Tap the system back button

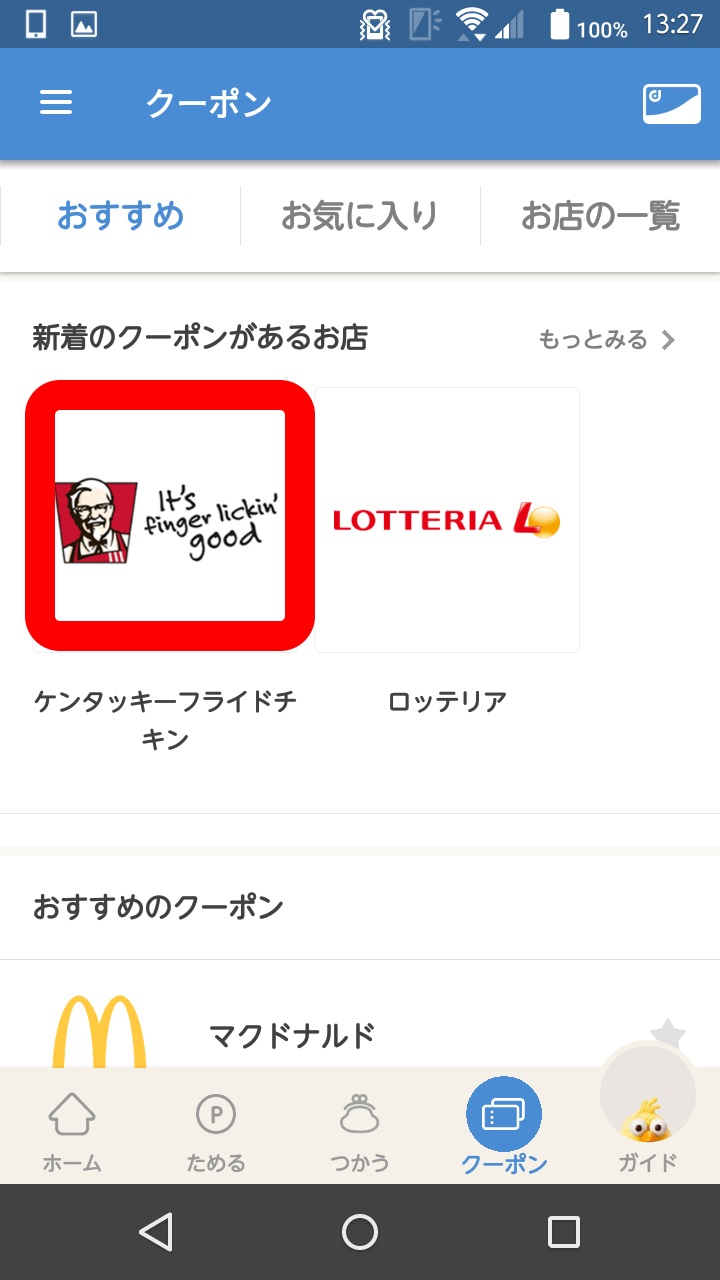coord(156,1232)
